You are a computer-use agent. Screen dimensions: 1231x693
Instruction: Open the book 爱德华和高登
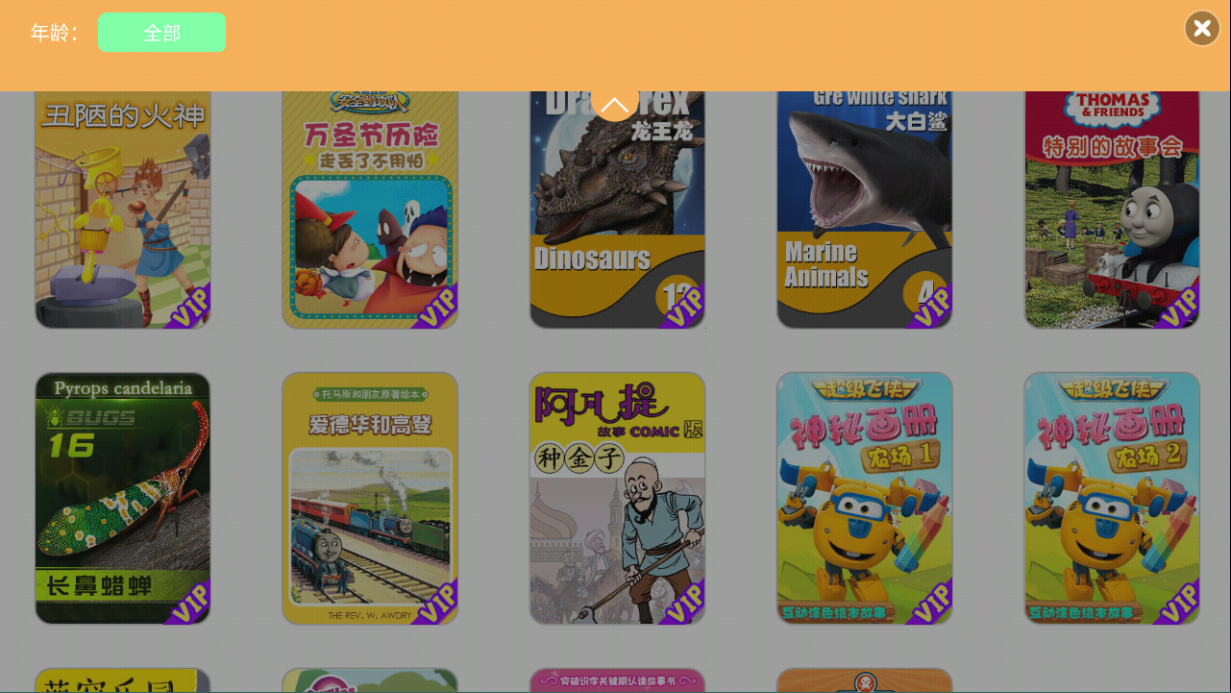(x=370, y=498)
